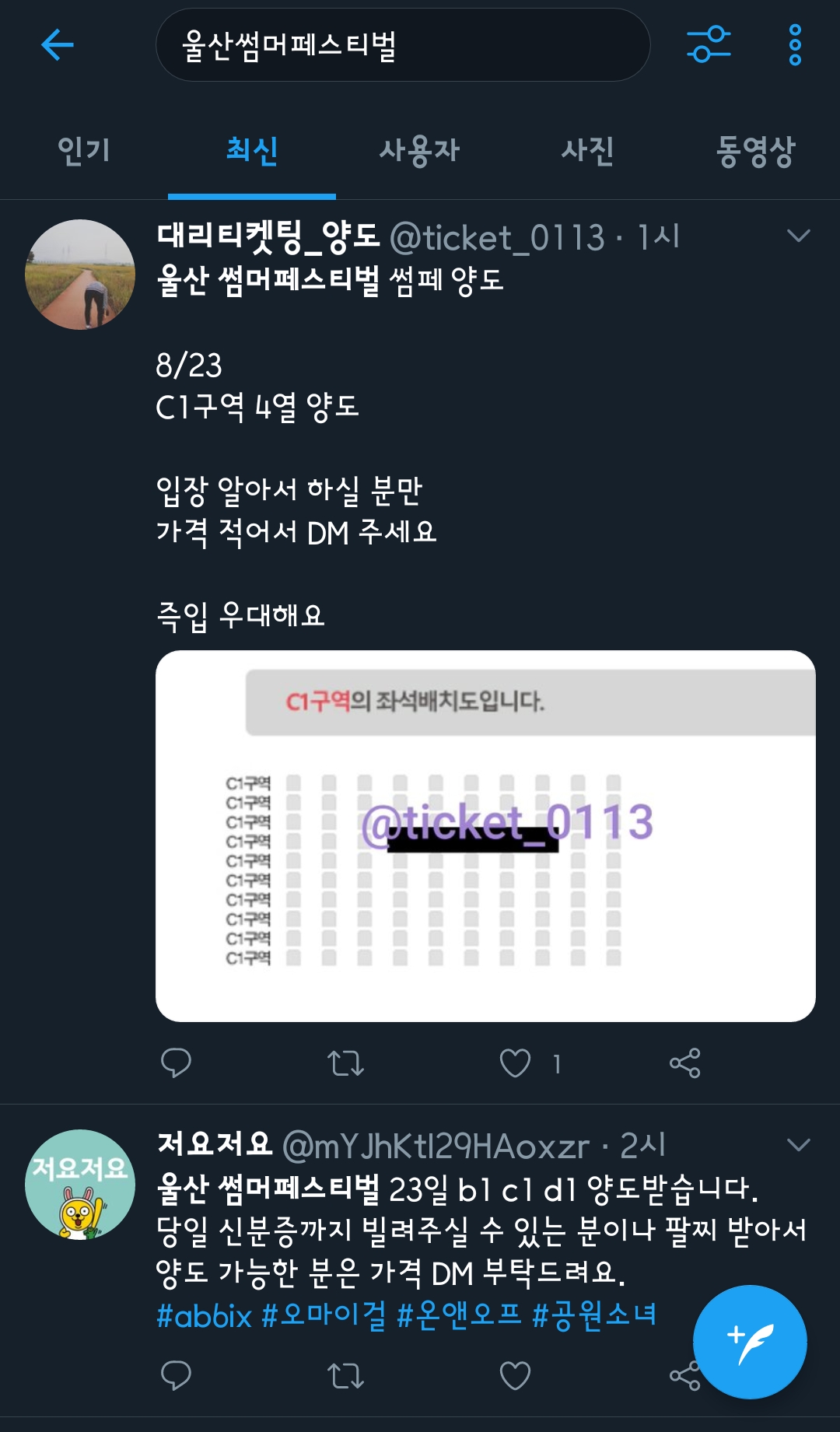The height and width of the screenshot is (1432, 840).
Task: Expand the dropdown on ticket_0113's tweet
Action: (799, 236)
